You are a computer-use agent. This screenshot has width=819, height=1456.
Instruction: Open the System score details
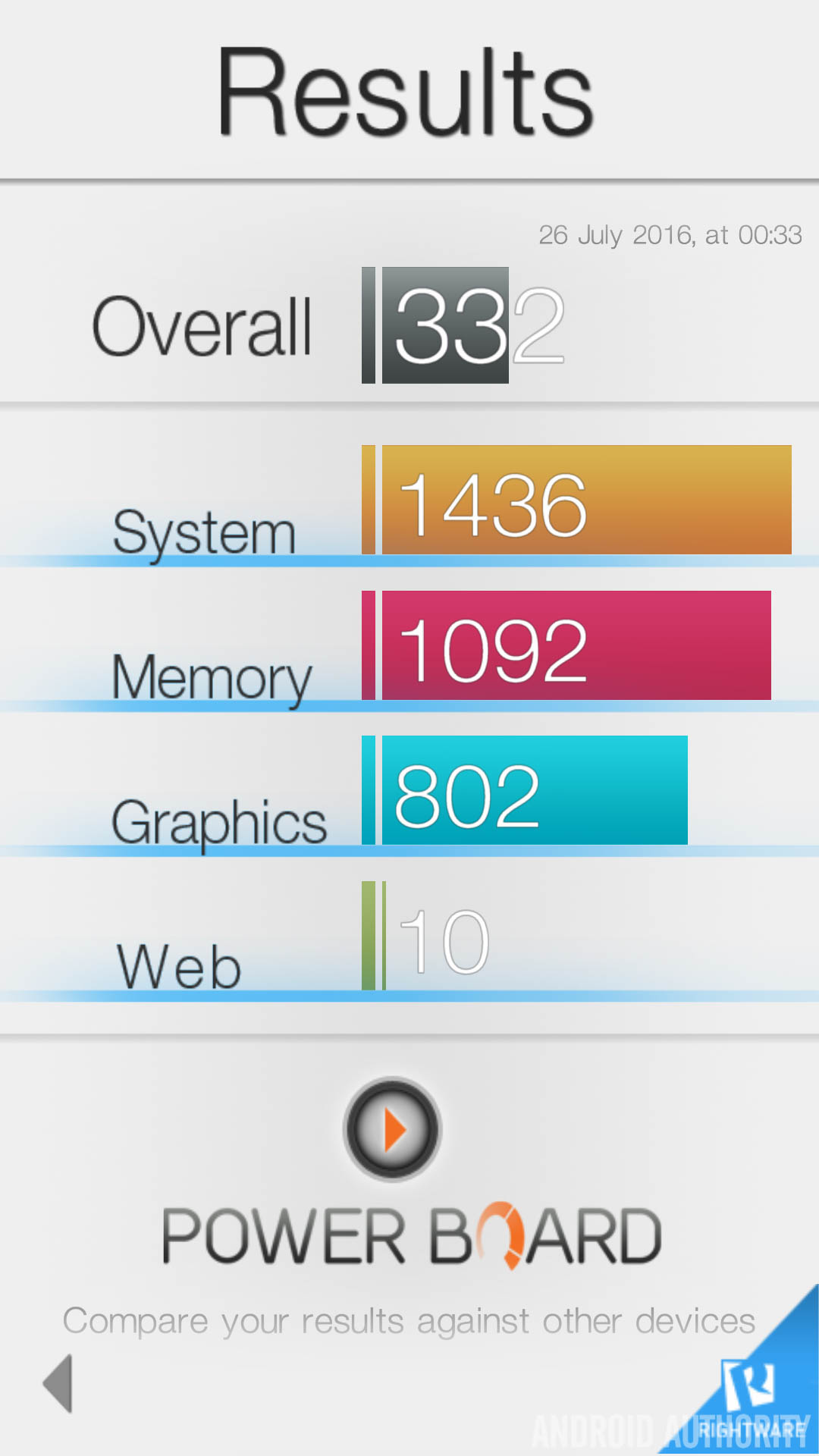coord(585,500)
